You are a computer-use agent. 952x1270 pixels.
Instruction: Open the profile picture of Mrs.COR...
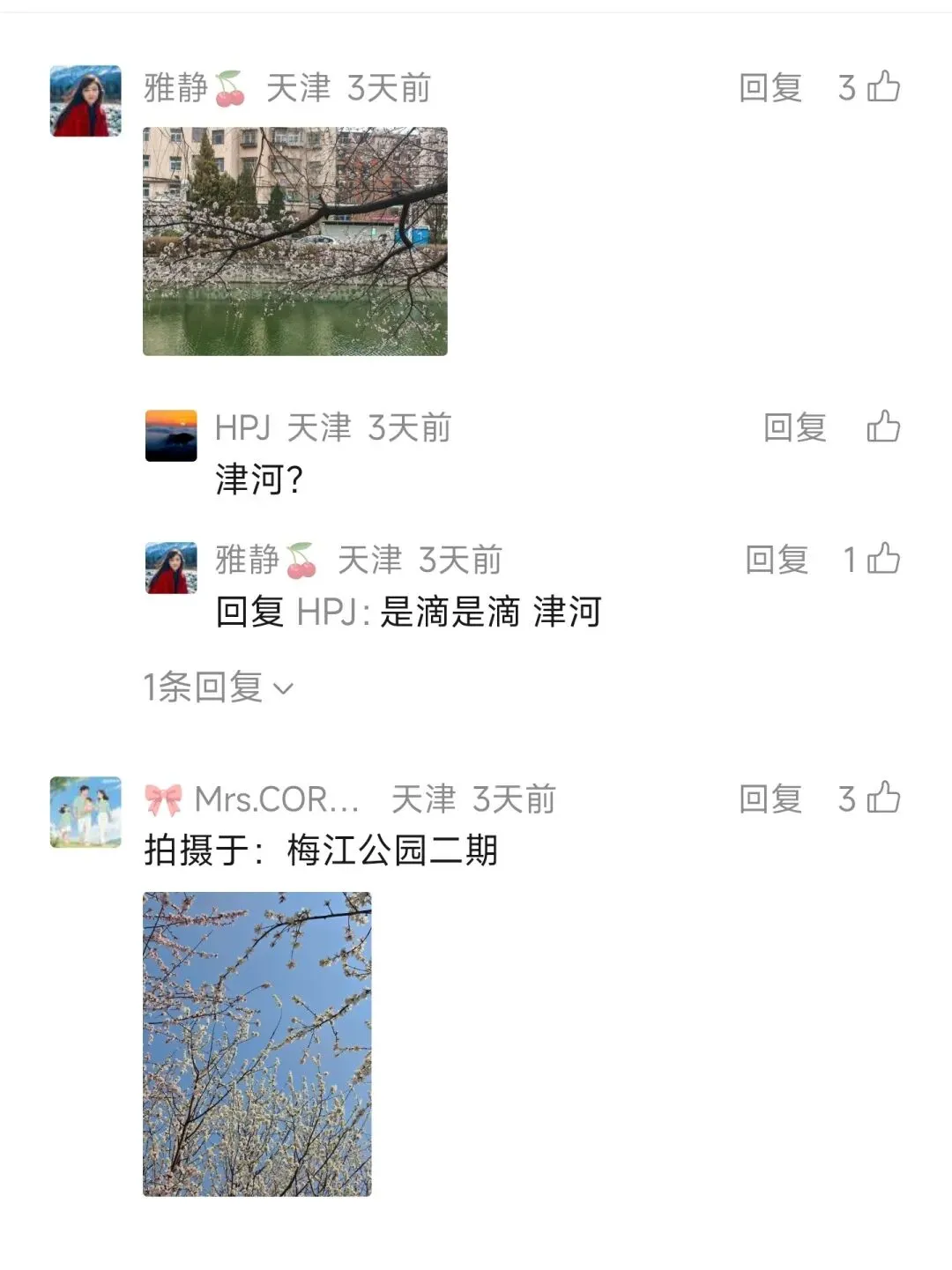pos(86,812)
